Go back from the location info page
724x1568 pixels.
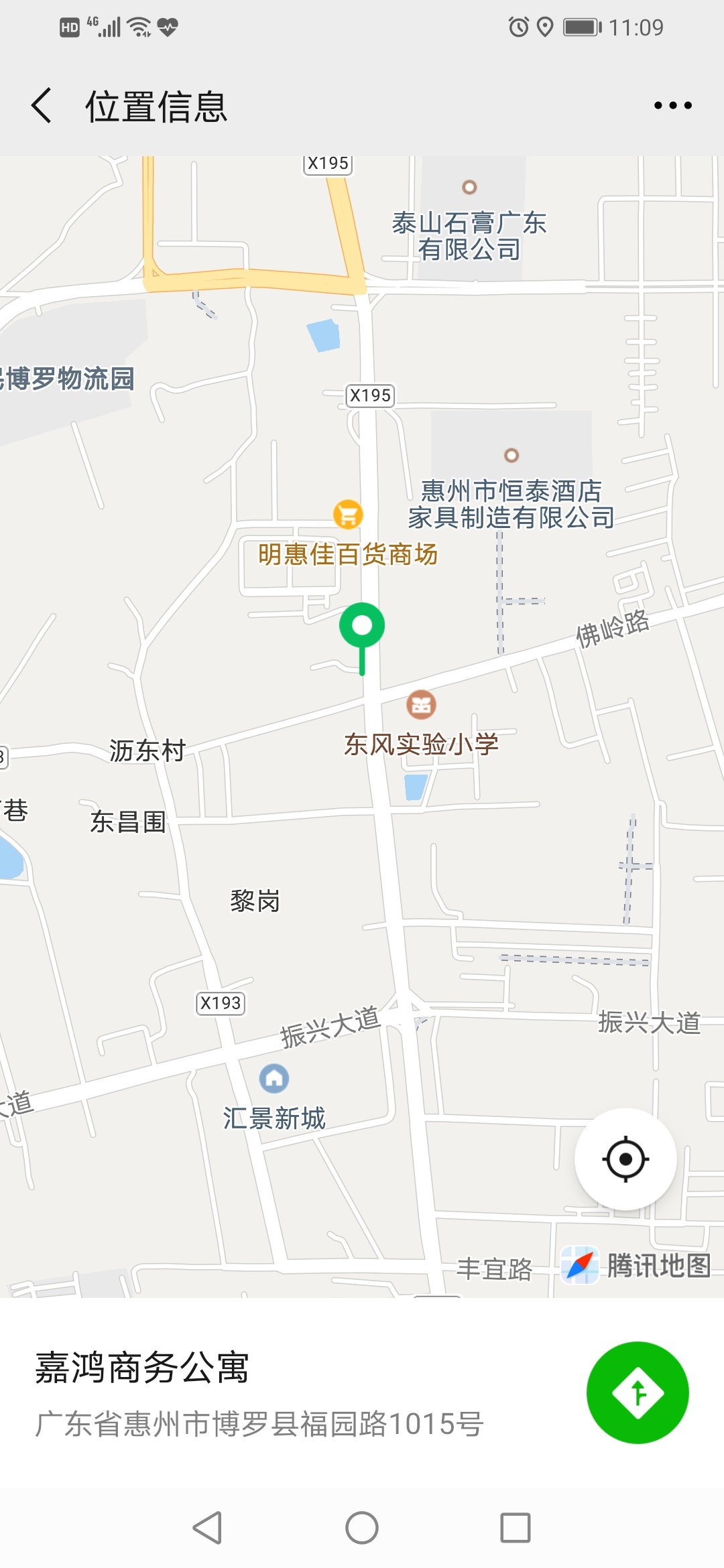pos(42,106)
